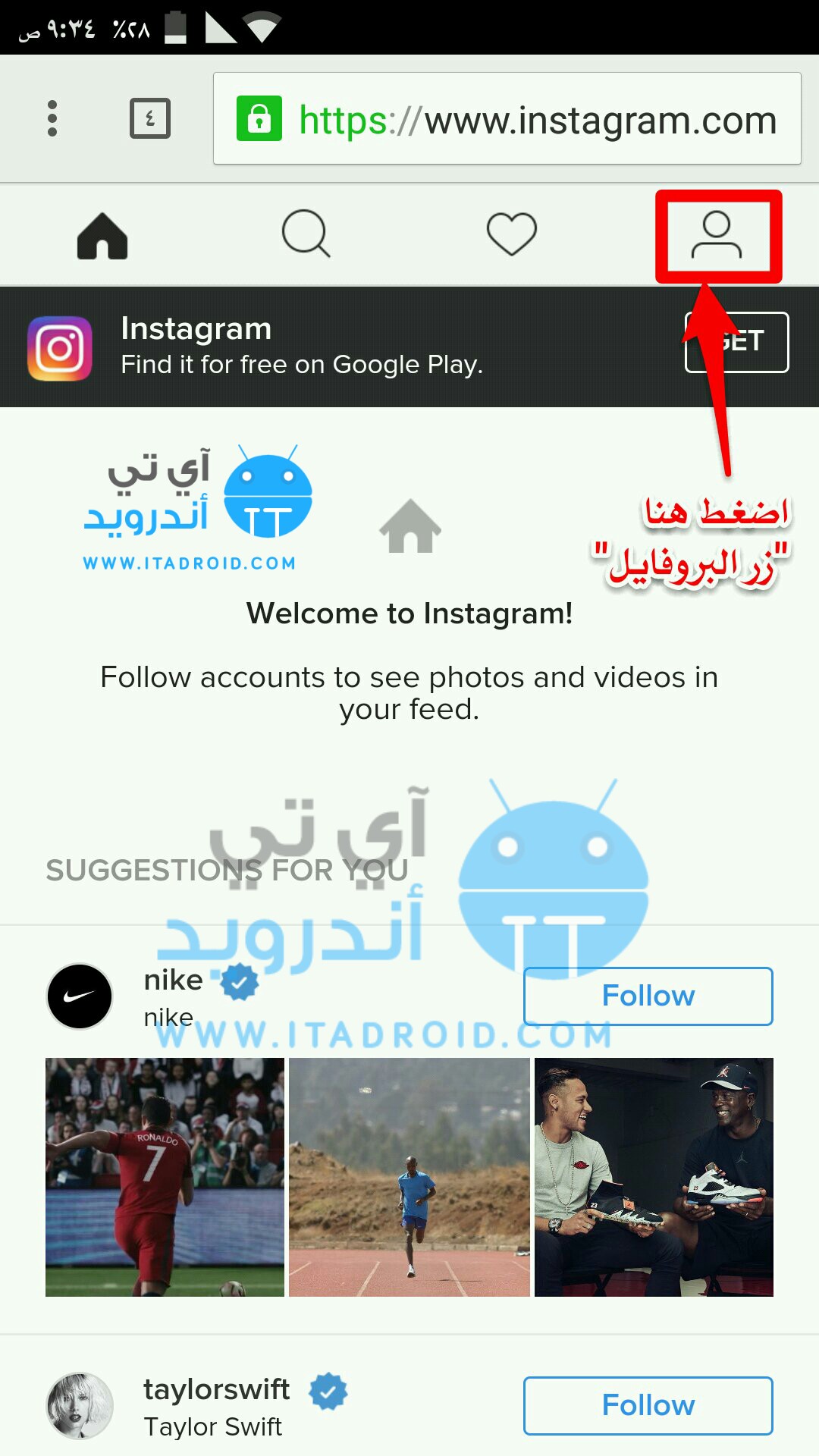
Task: Switch to the profile tab
Action: (717, 235)
